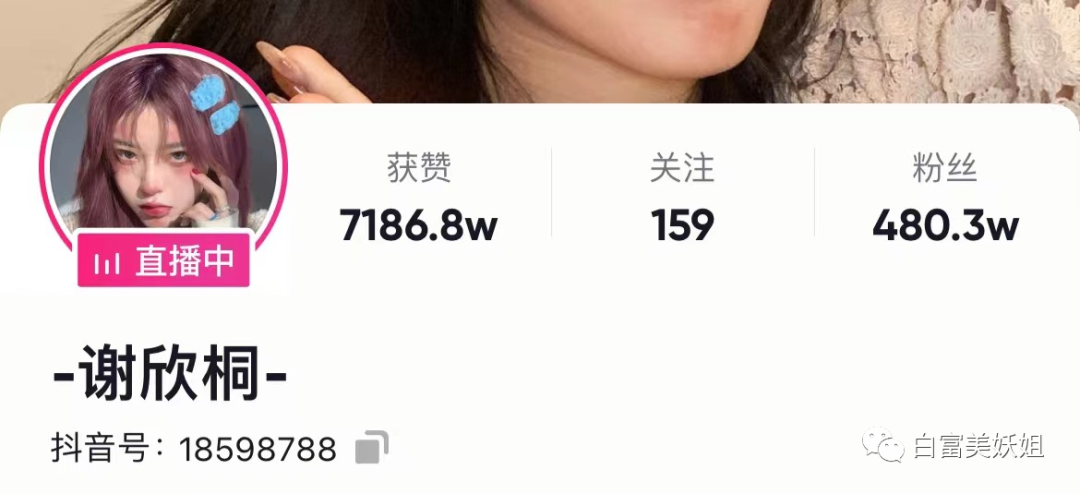Screen dimensions: 1080x494
Task: Copy the Douyin ID number
Action: [x=371, y=448]
